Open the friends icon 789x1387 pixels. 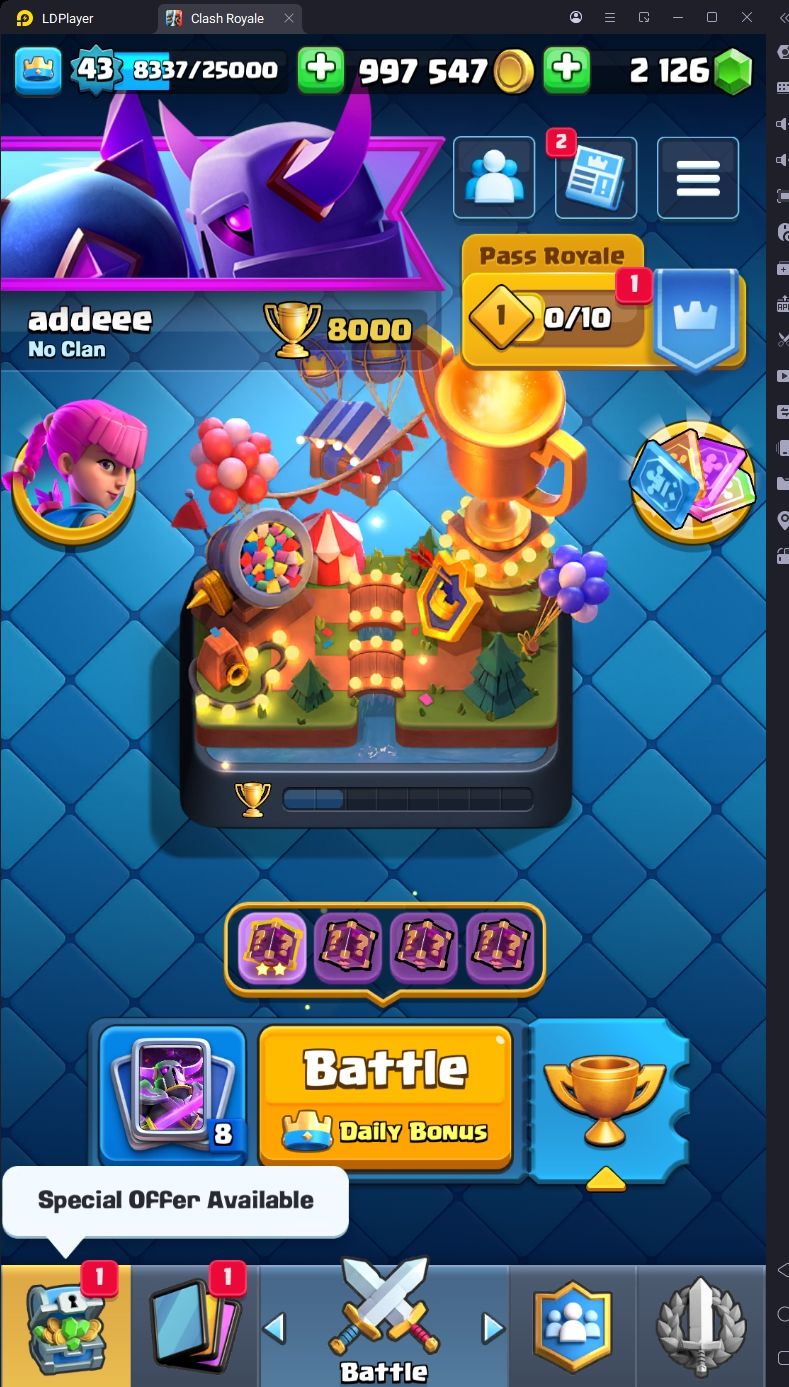pyautogui.click(x=493, y=178)
